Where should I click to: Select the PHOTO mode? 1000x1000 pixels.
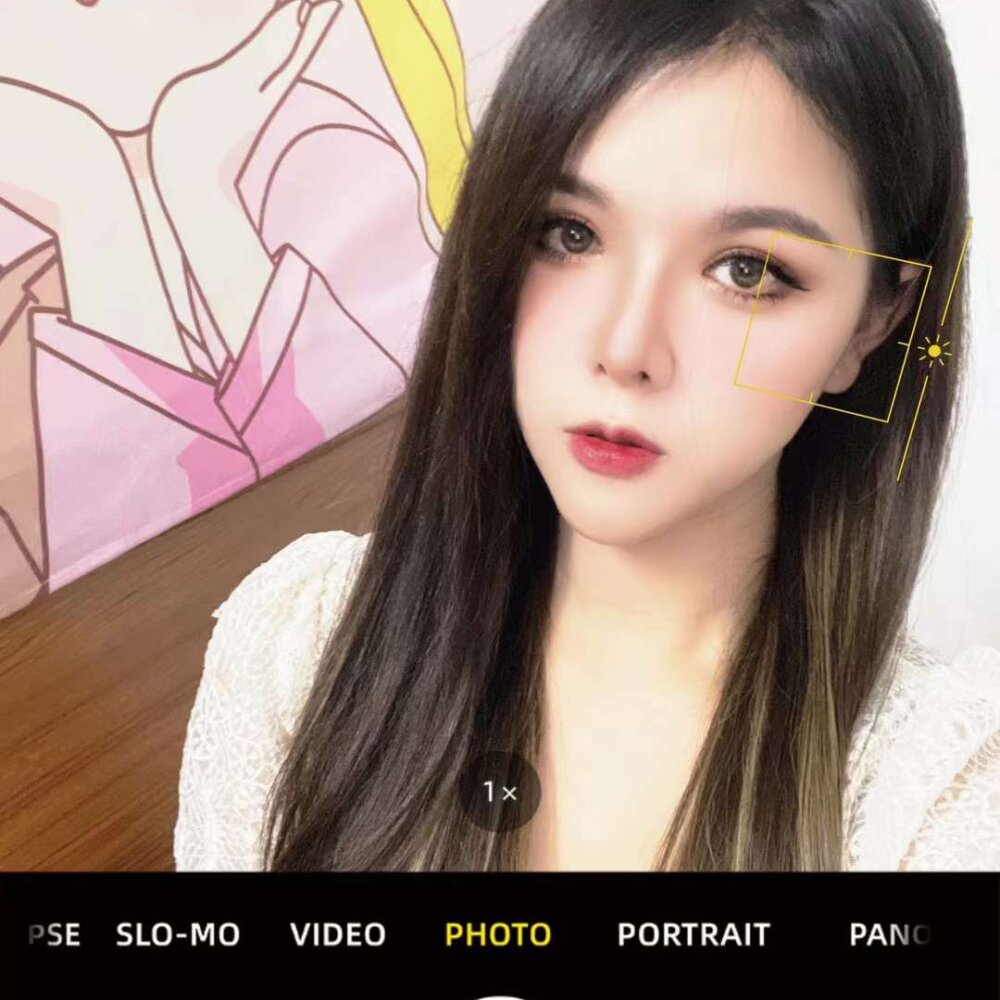498,935
